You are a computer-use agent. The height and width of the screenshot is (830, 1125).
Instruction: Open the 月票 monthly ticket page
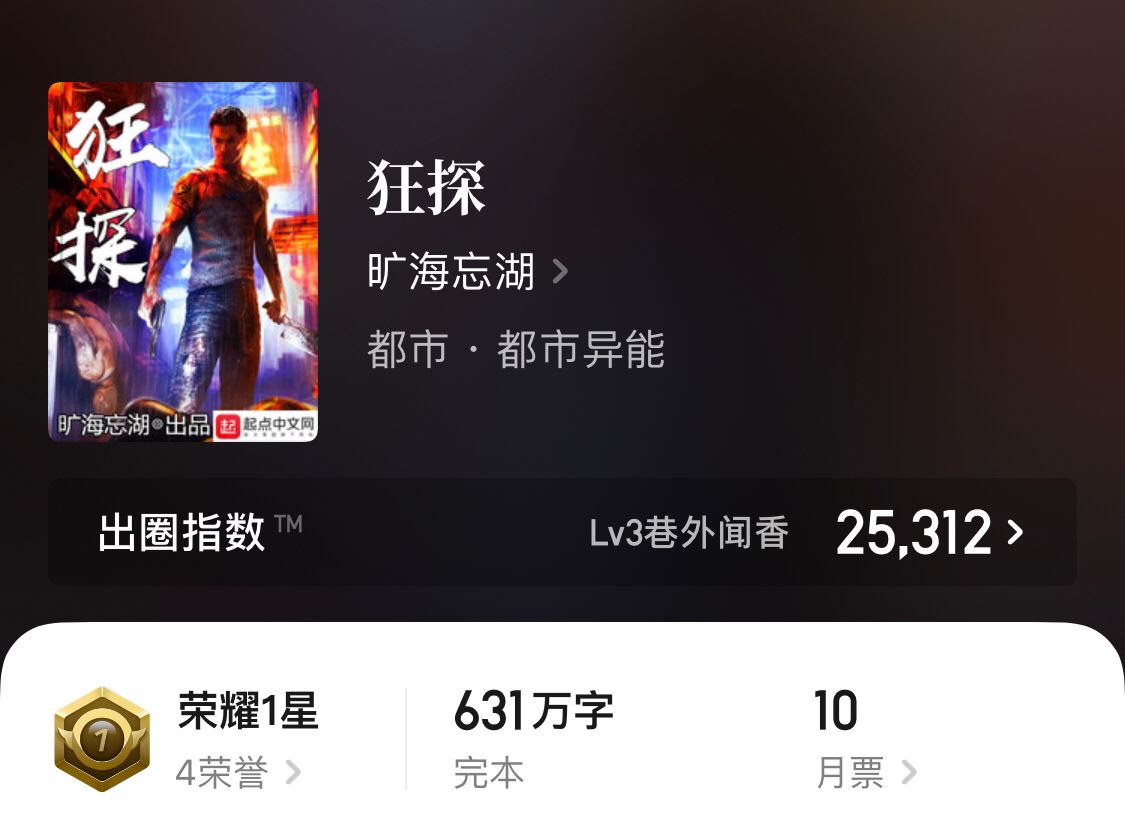click(x=865, y=772)
